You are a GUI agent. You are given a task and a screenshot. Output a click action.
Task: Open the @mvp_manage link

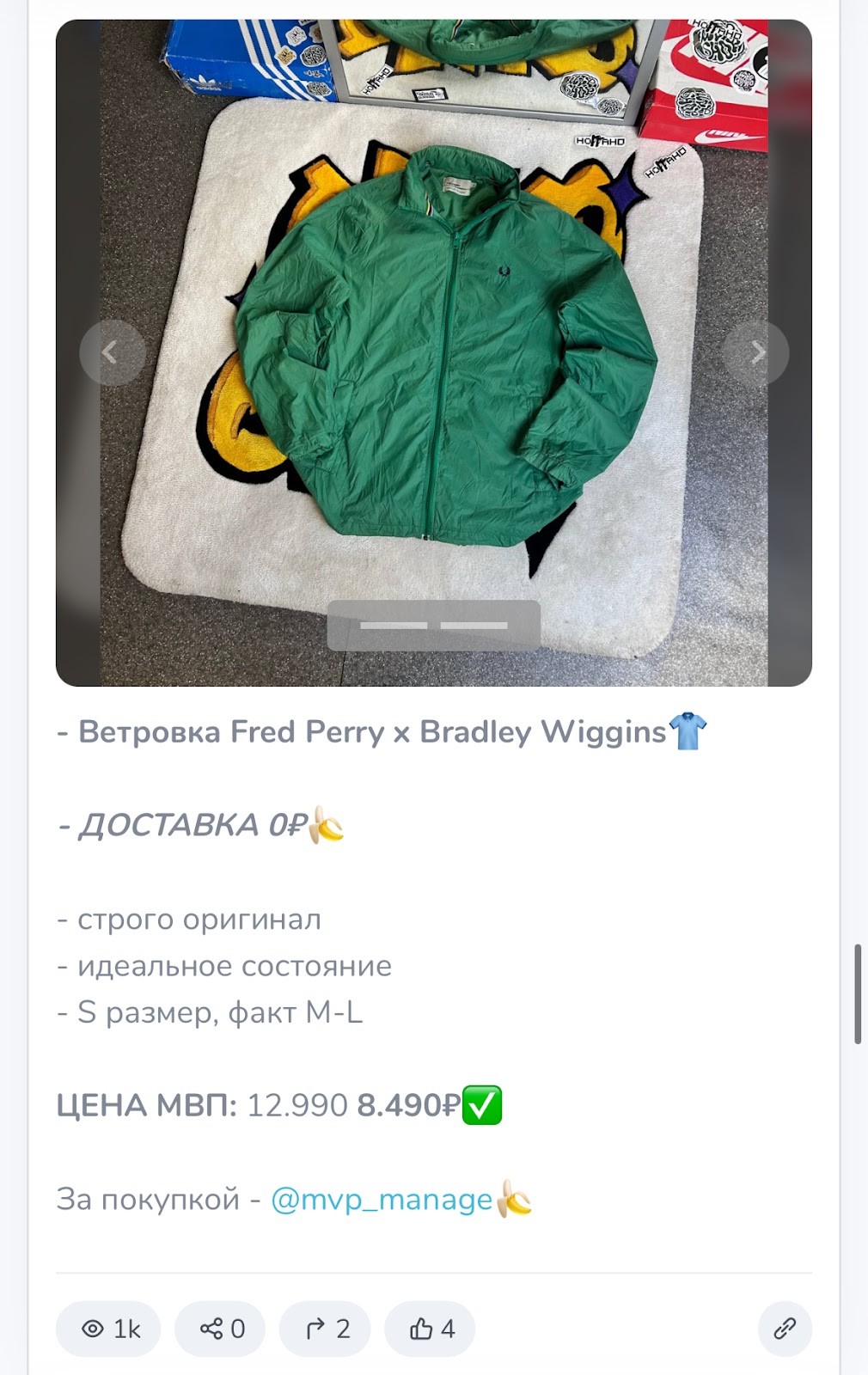382,1199
